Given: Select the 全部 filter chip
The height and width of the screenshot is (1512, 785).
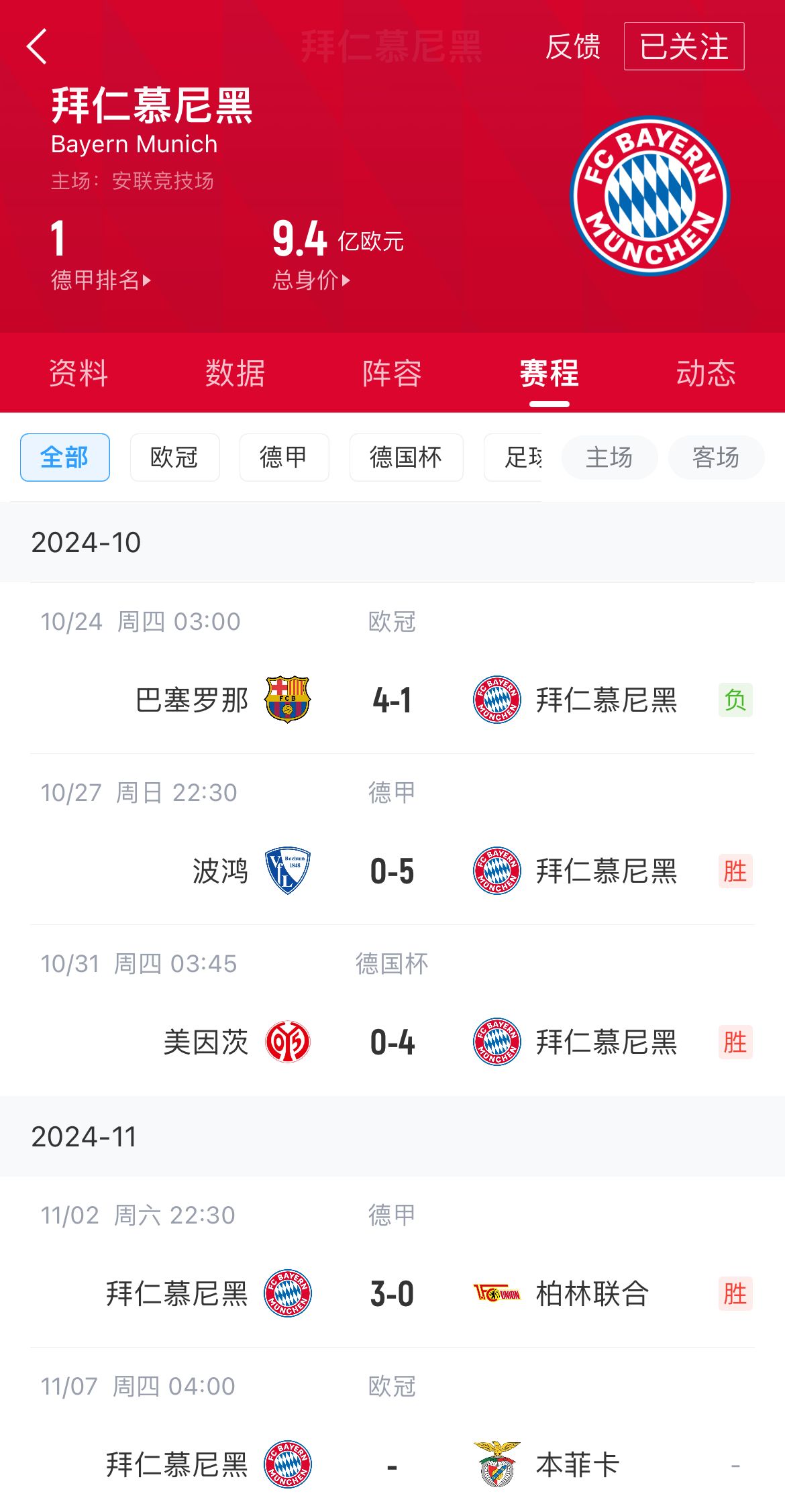Looking at the screenshot, I should click(x=65, y=457).
